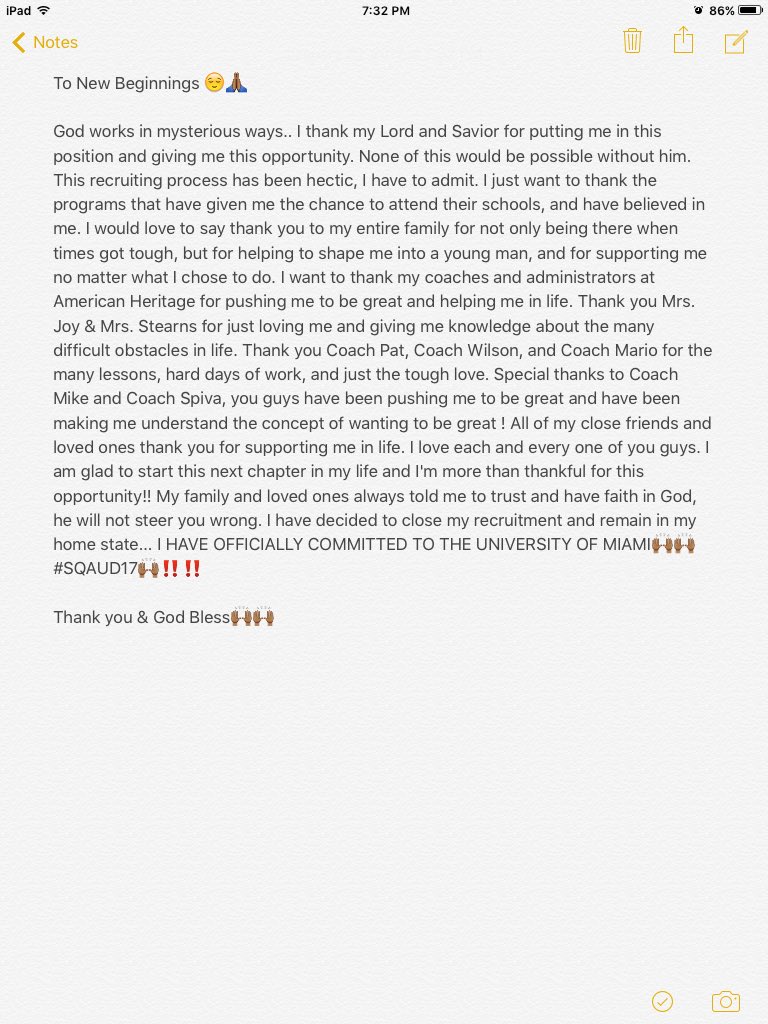The image size is (768, 1024).
Task: Go back to Notes list
Action: click(45, 42)
